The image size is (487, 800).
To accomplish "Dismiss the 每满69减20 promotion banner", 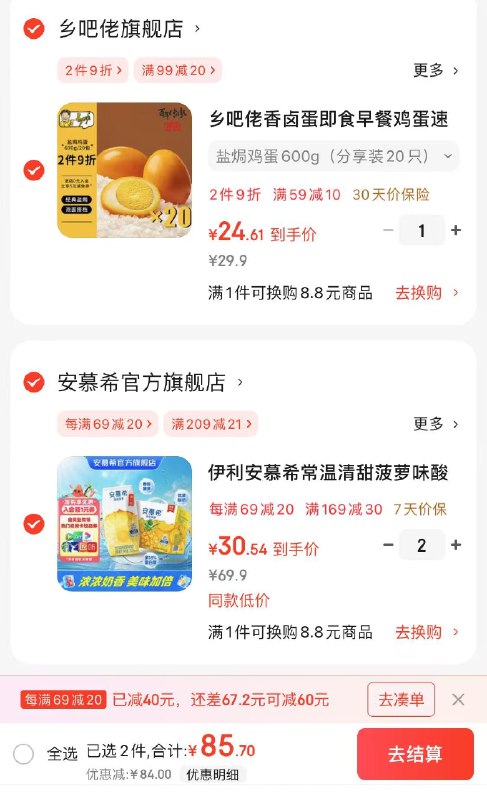I will click(x=458, y=699).
